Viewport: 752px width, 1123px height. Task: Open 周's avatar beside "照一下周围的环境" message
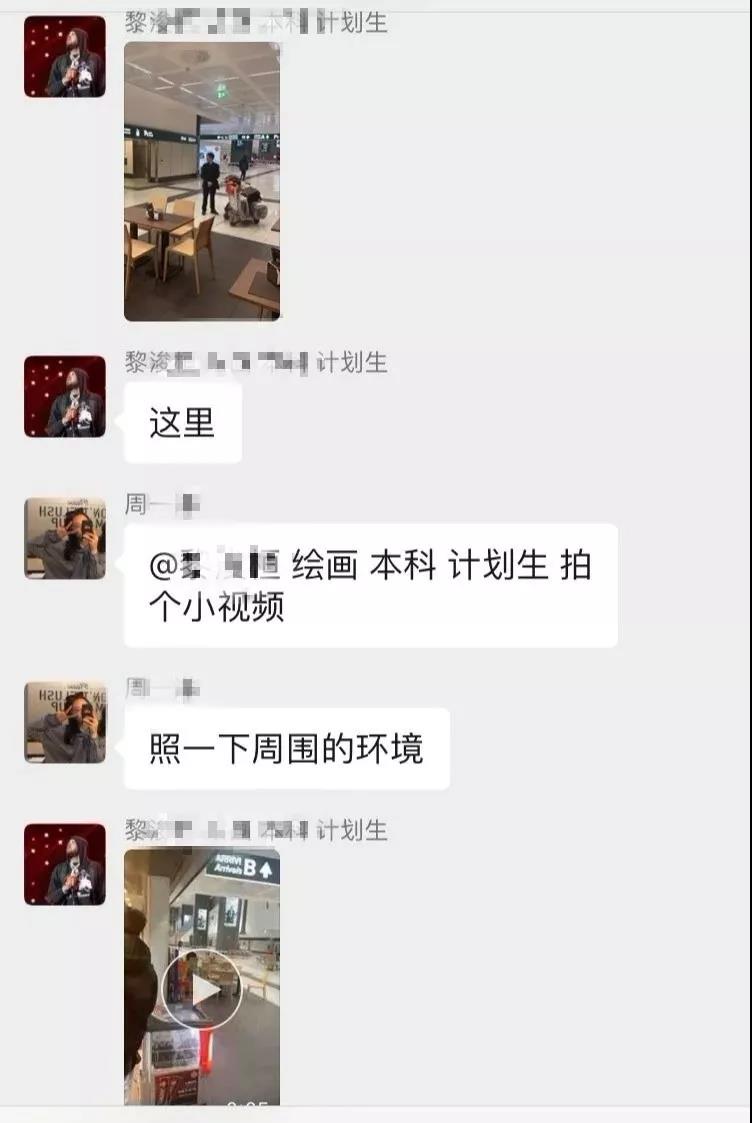(x=65, y=722)
